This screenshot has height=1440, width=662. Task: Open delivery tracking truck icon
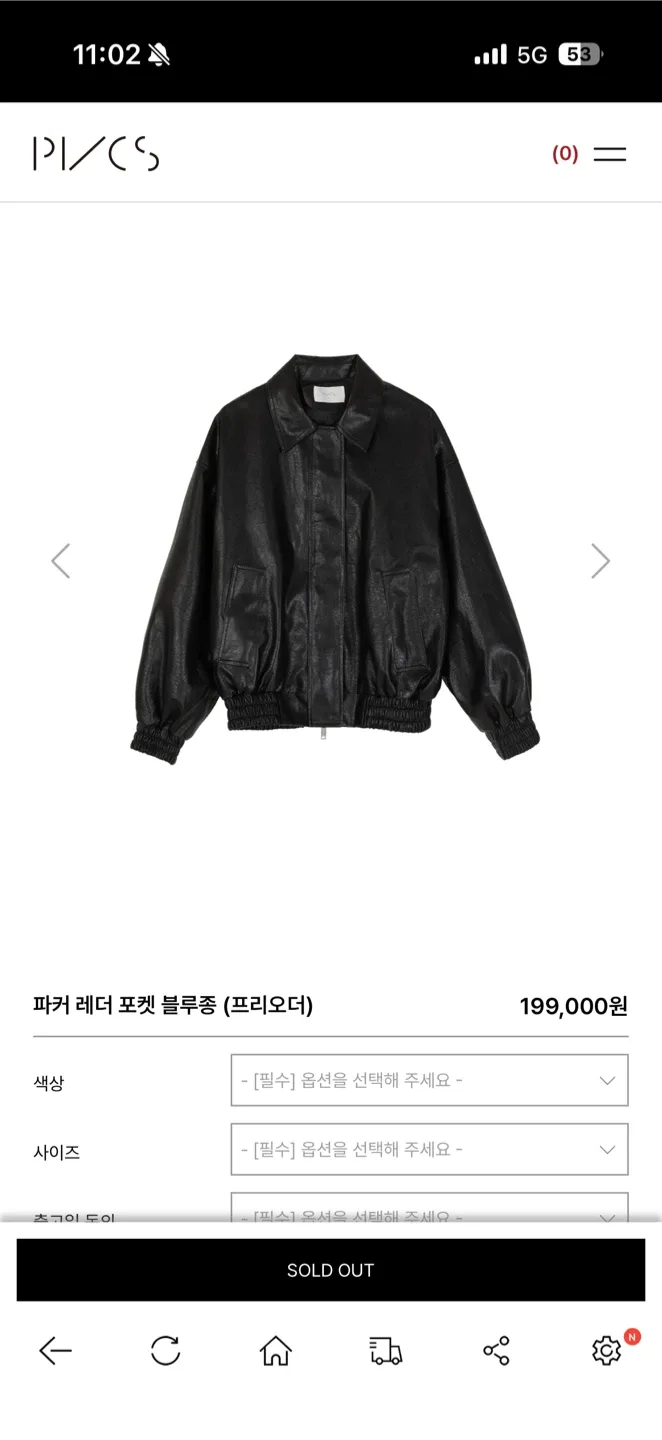coord(385,1351)
